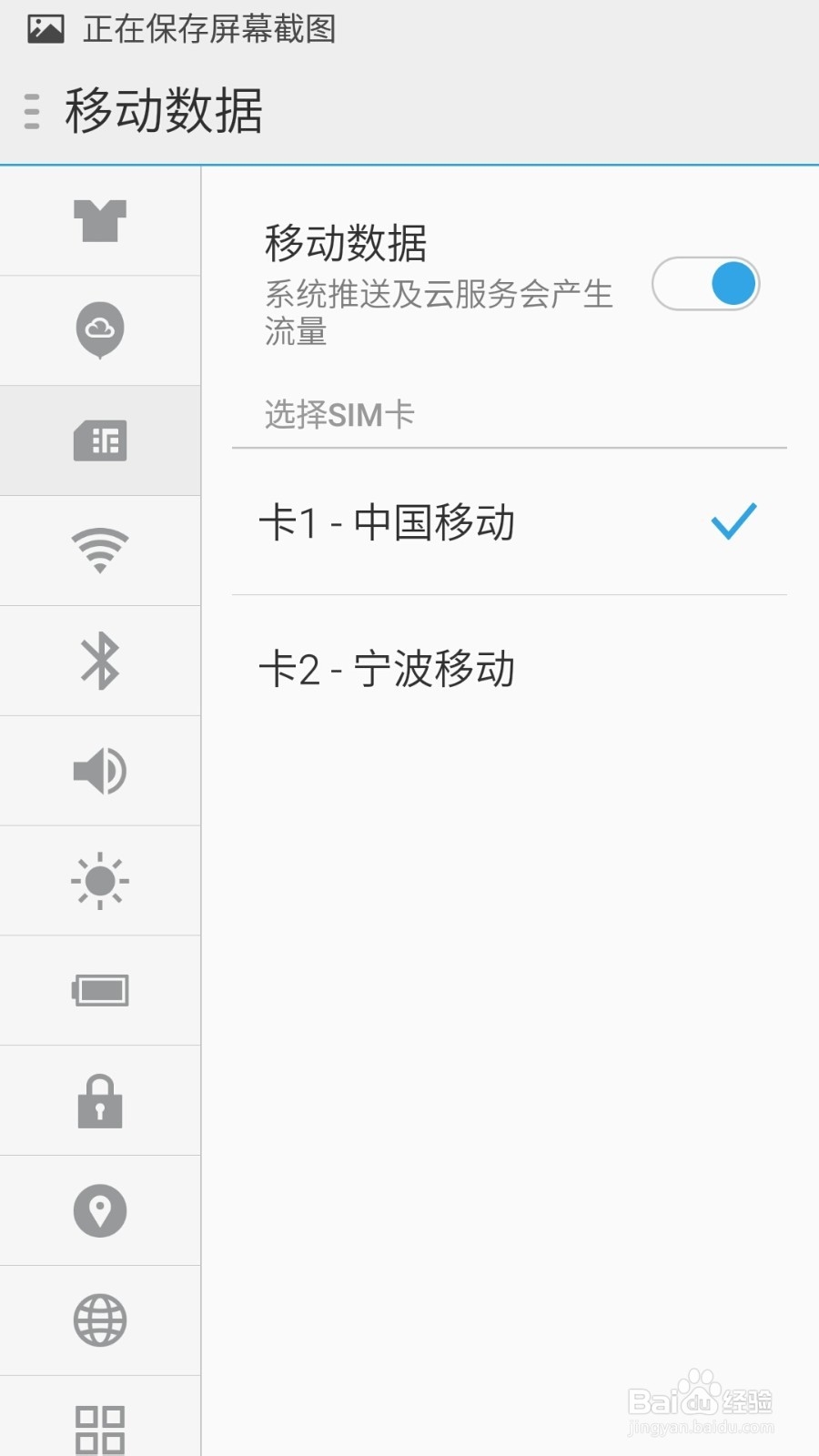
Task: Select the battery icon in sidebar
Action: point(100,990)
